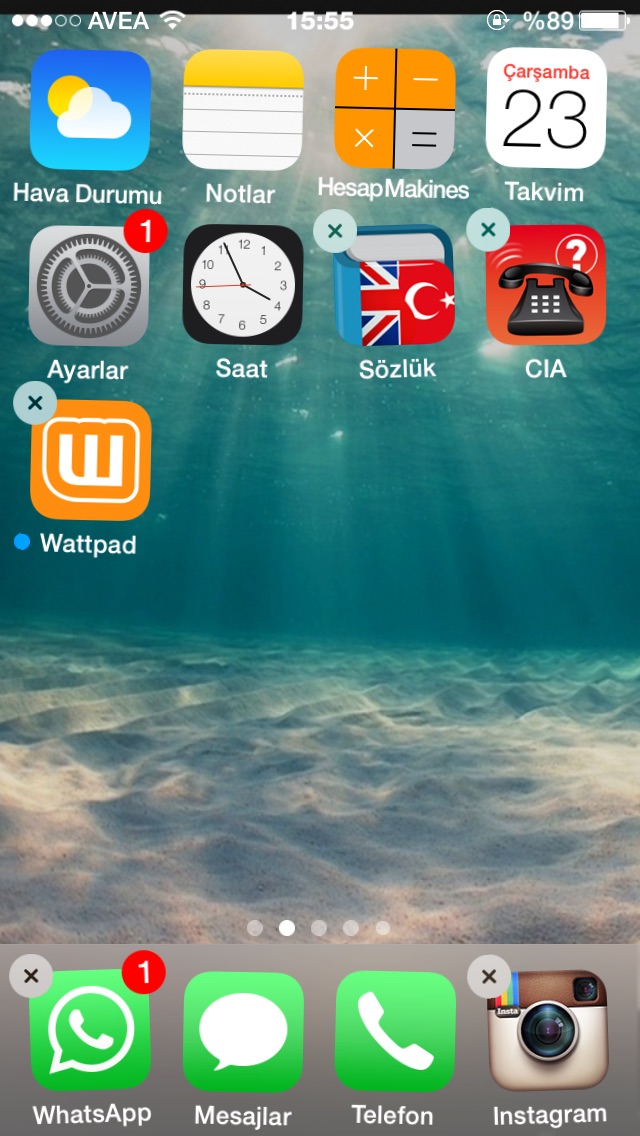
Task: Open Ayarlar settings app
Action: click(90, 286)
